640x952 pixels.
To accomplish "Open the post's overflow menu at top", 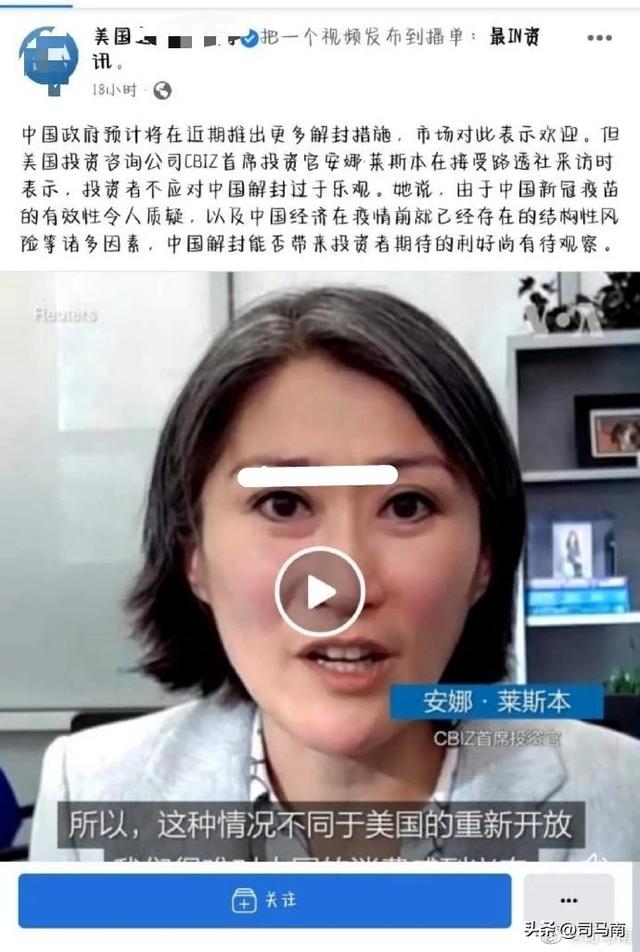I will click(x=599, y=38).
